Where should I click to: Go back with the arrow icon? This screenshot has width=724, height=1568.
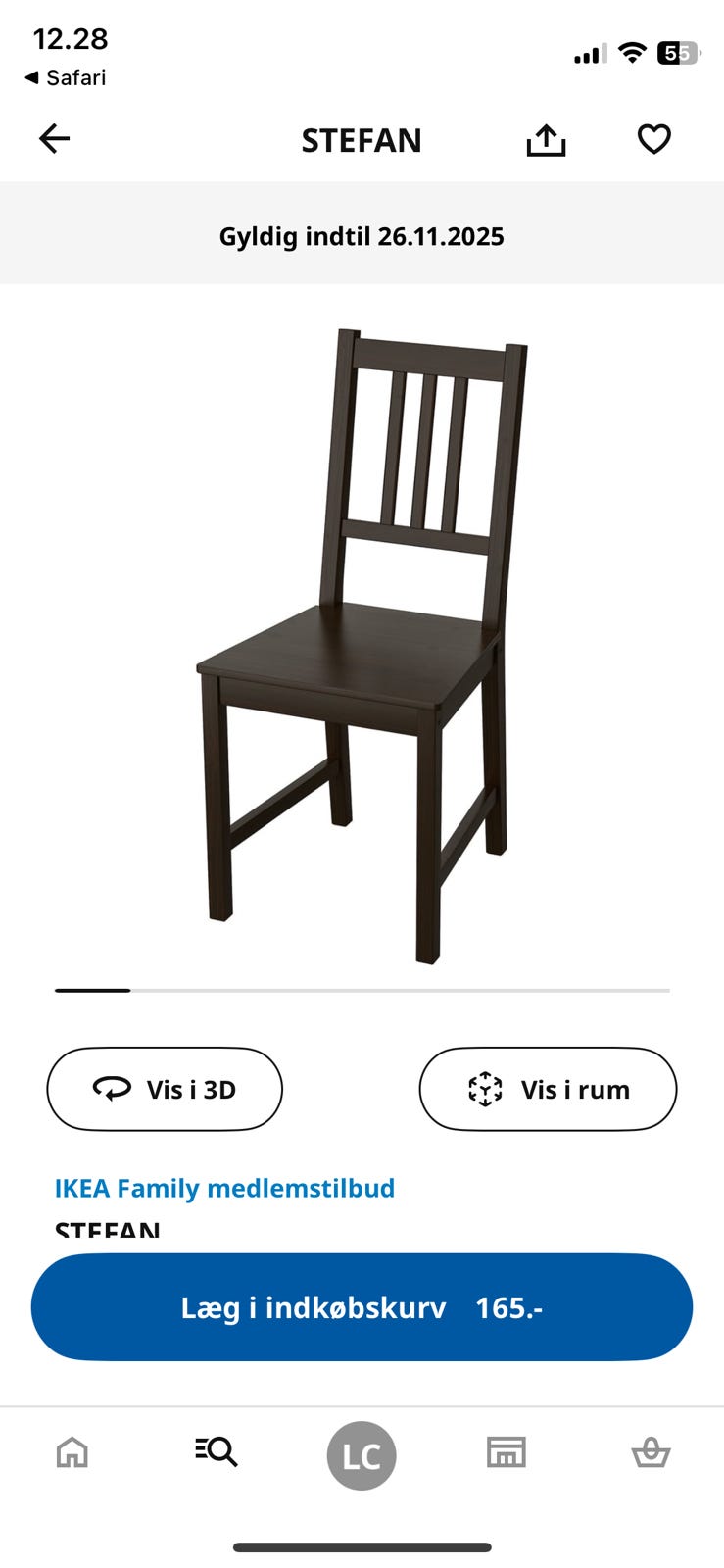54,138
